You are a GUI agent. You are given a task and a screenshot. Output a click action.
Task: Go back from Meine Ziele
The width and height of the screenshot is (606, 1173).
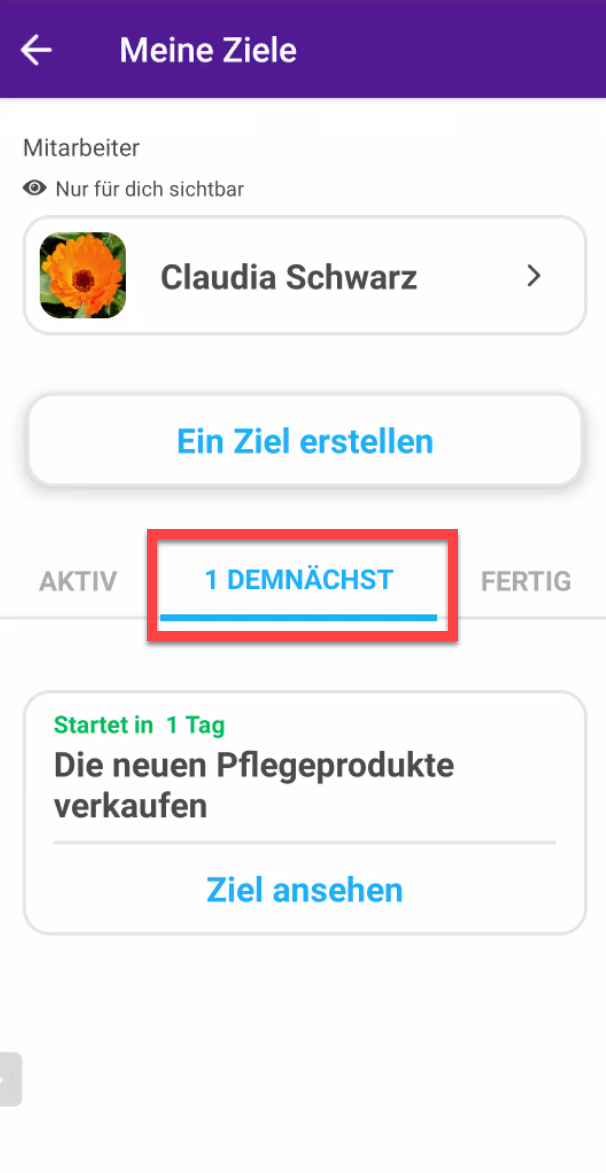tap(37, 50)
